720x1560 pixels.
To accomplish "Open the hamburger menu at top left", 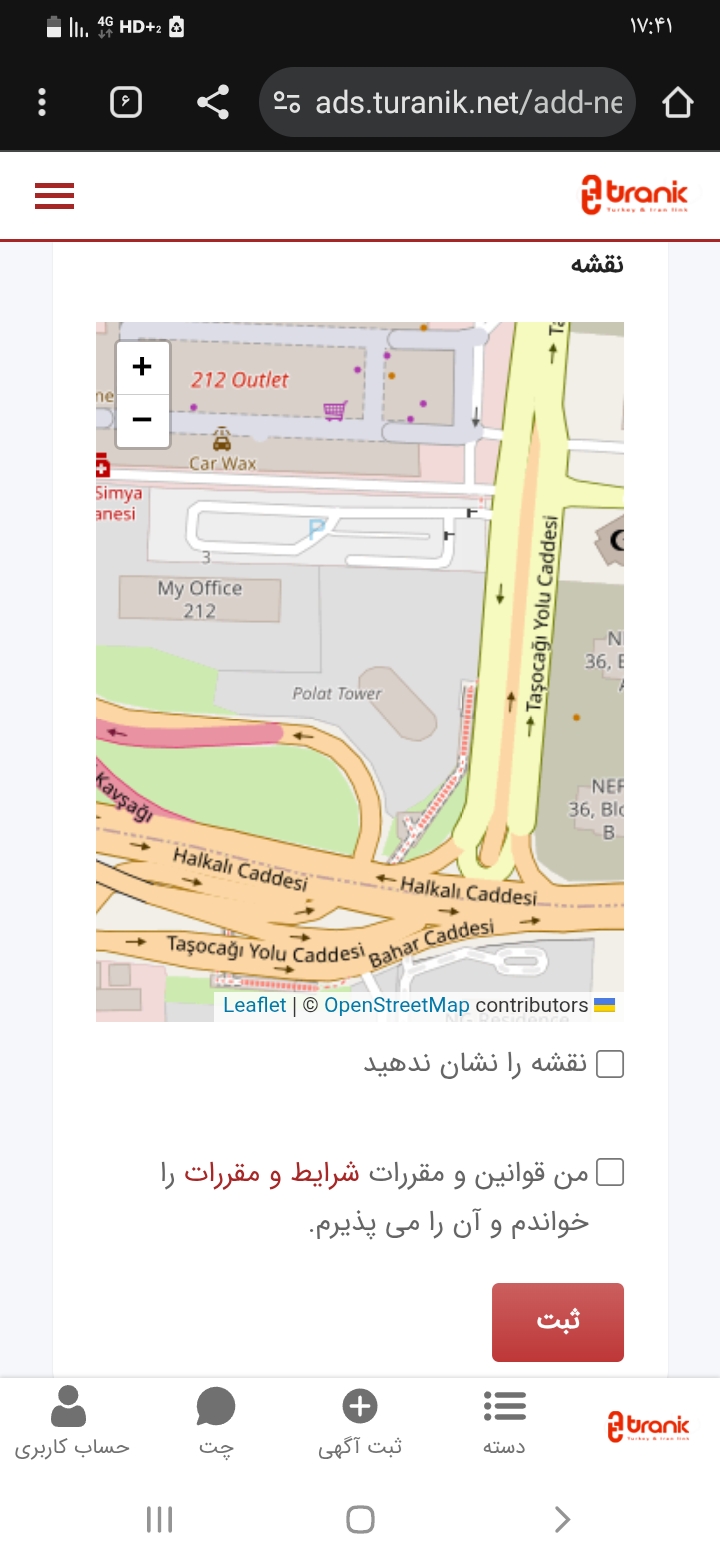I will (x=54, y=195).
